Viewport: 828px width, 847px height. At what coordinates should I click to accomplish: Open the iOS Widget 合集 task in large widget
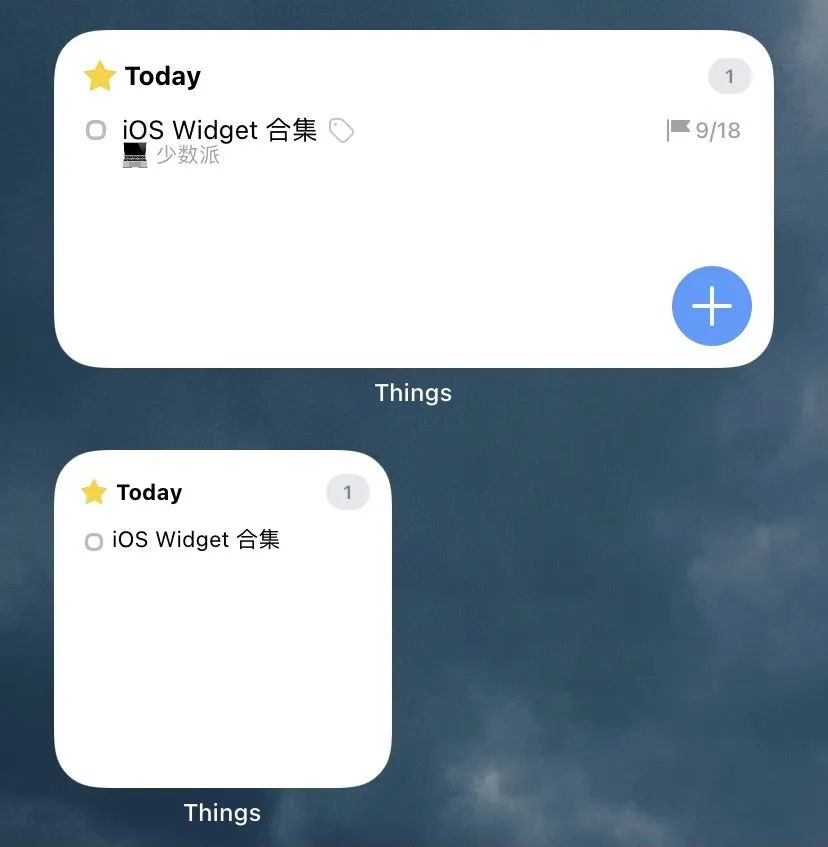click(x=219, y=131)
